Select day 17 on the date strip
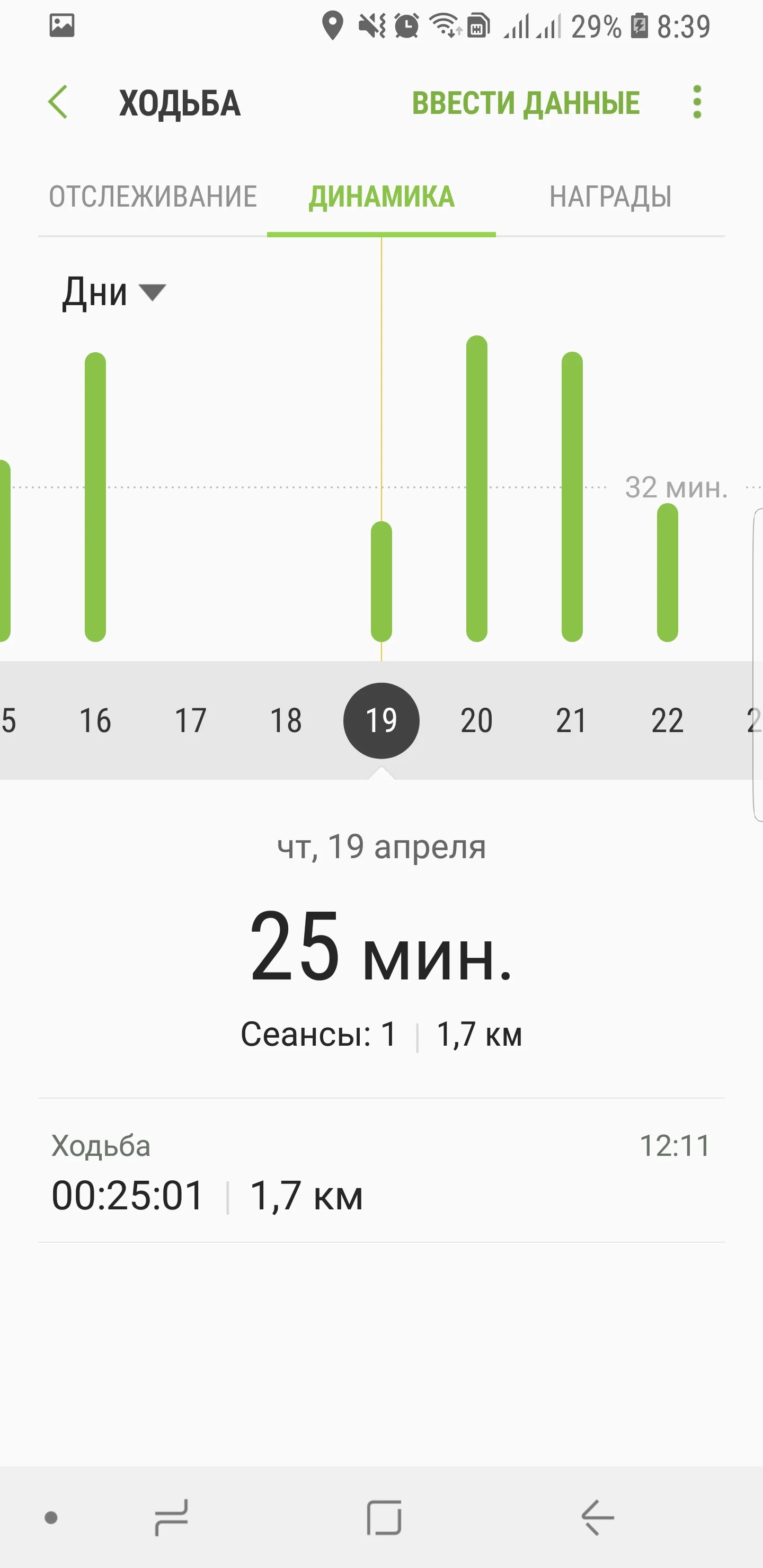The height and width of the screenshot is (1568, 763). point(191,720)
